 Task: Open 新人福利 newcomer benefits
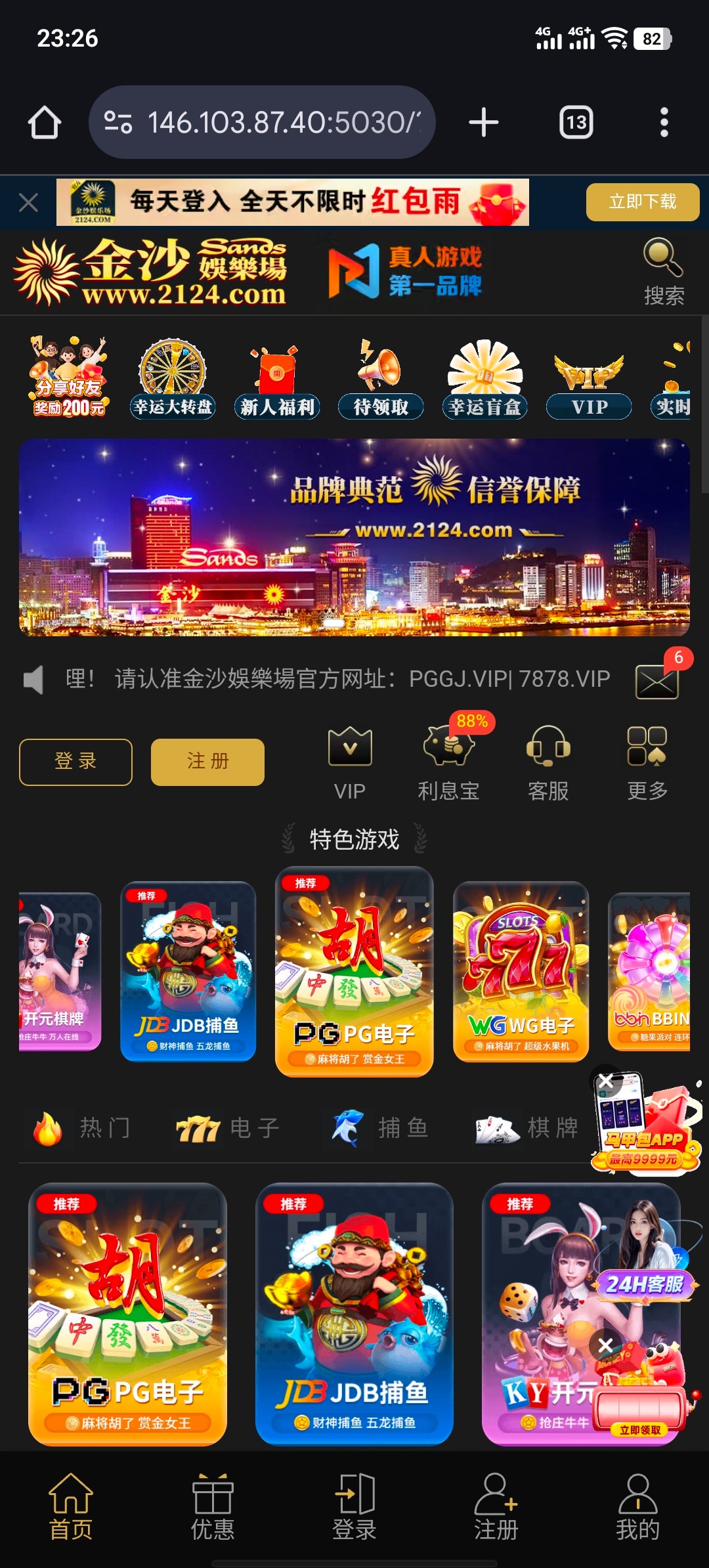[x=276, y=380]
